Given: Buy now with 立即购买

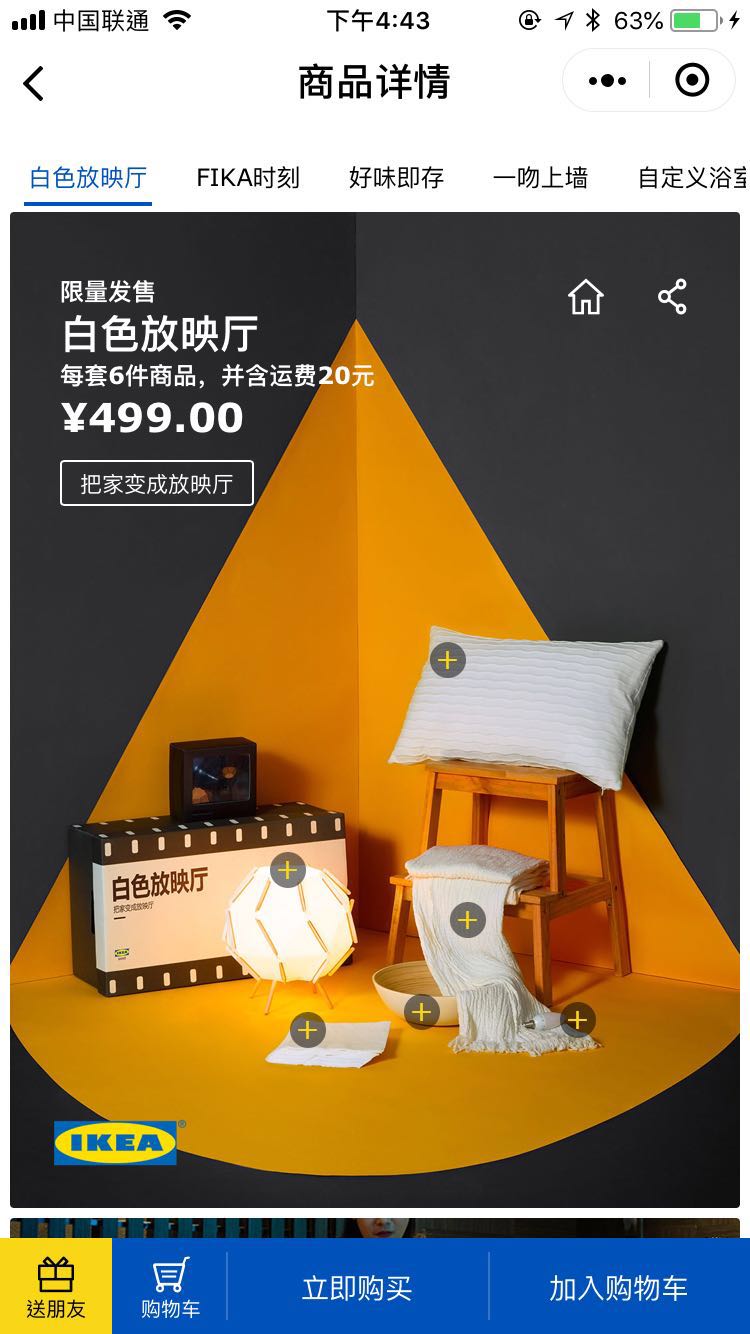Looking at the screenshot, I should pyautogui.click(x=357, y=1288).
